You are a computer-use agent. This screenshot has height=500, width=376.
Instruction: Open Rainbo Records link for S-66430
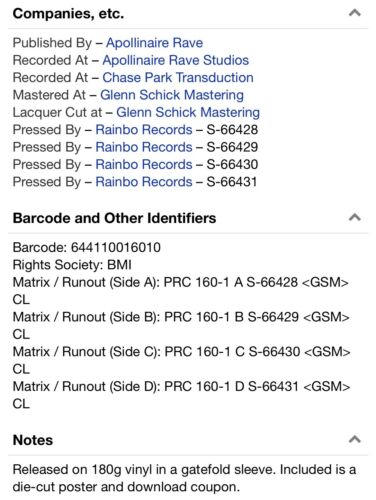144,164
